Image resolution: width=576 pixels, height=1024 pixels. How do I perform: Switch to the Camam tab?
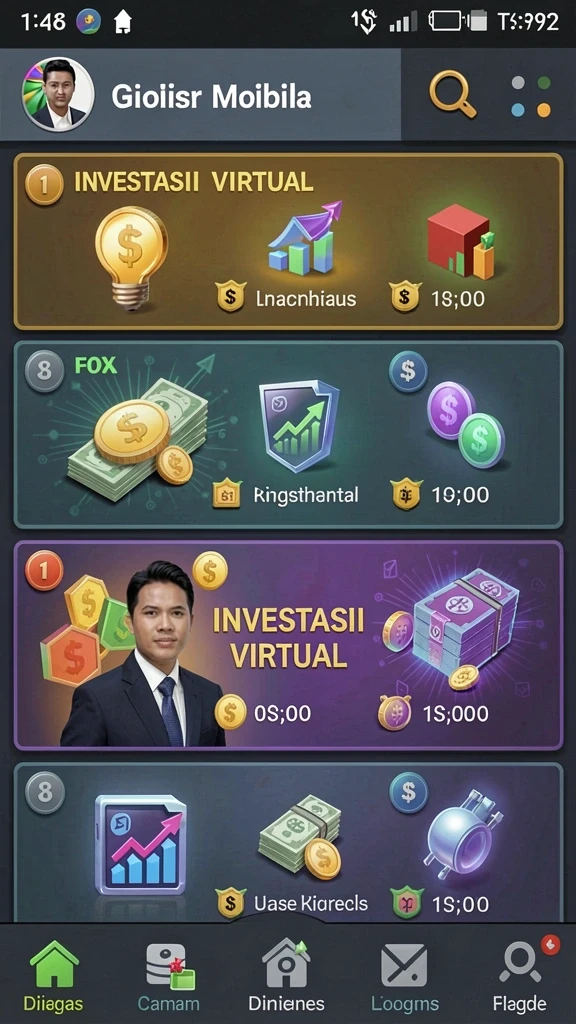[169, 976]
